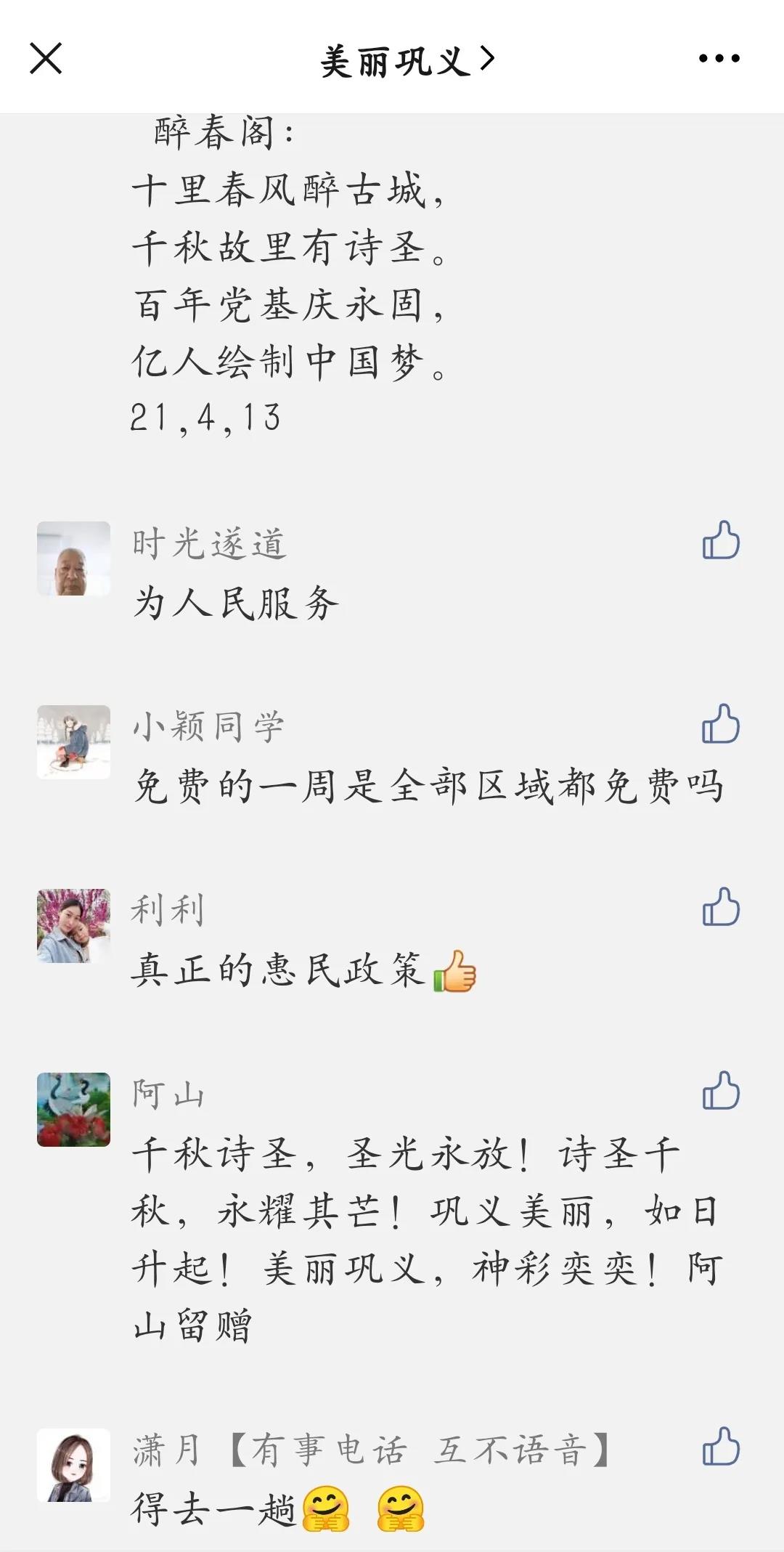Like the comment from 阿山

[x=721, y=1091]
